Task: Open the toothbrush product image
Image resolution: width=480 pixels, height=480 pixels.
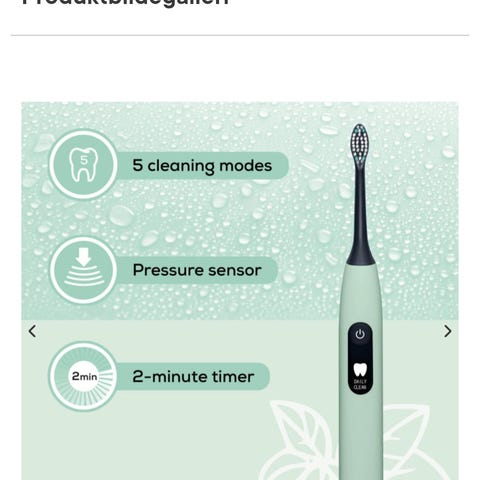Action: [240, 291]
